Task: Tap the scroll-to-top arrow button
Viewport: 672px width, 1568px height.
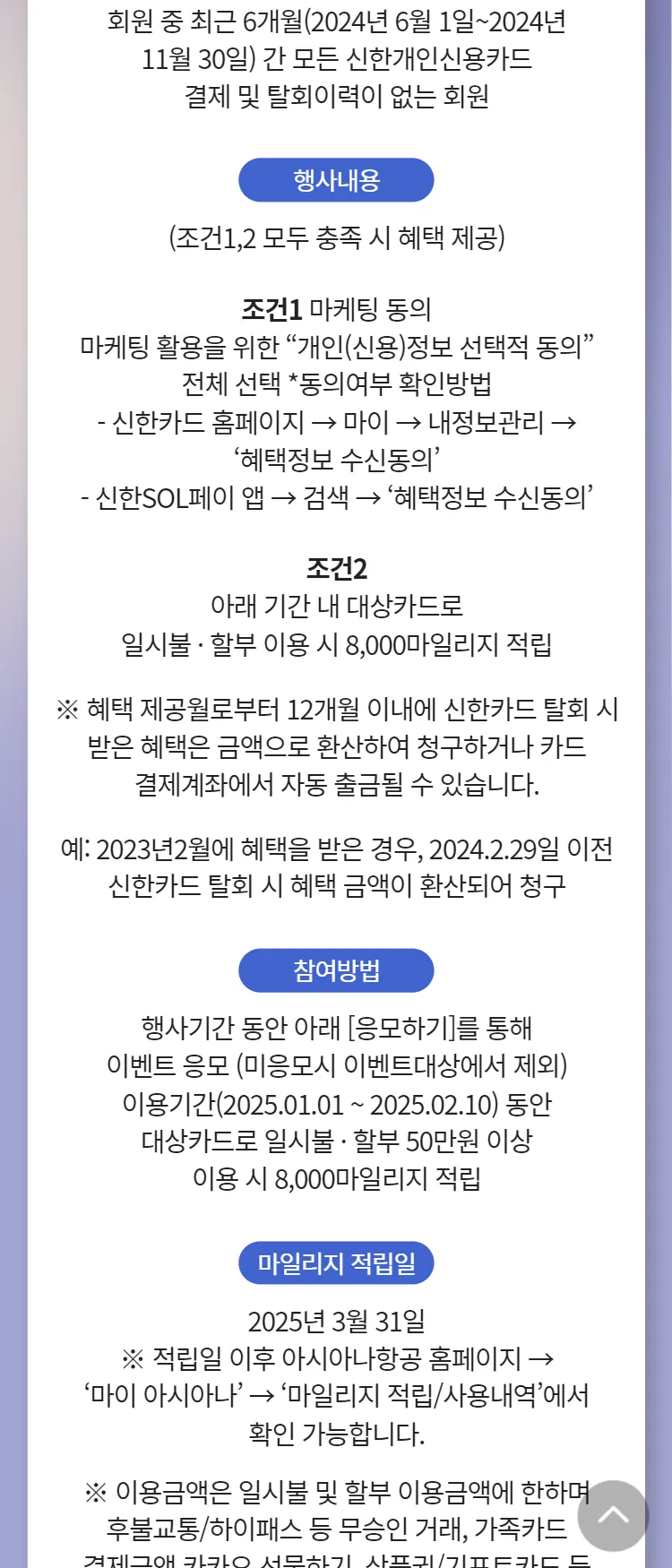Action: [613, 1515]
